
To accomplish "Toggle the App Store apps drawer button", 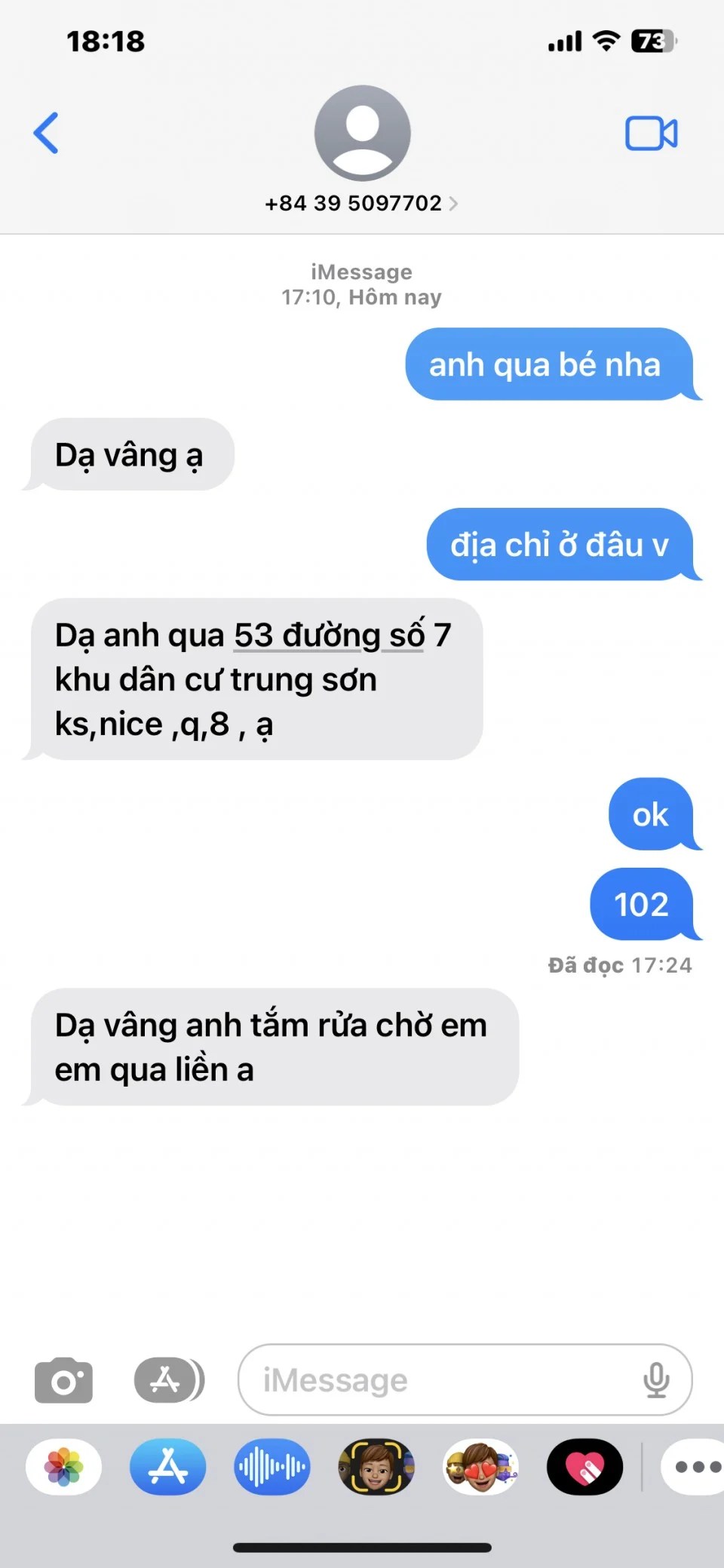I will 169,1380.
